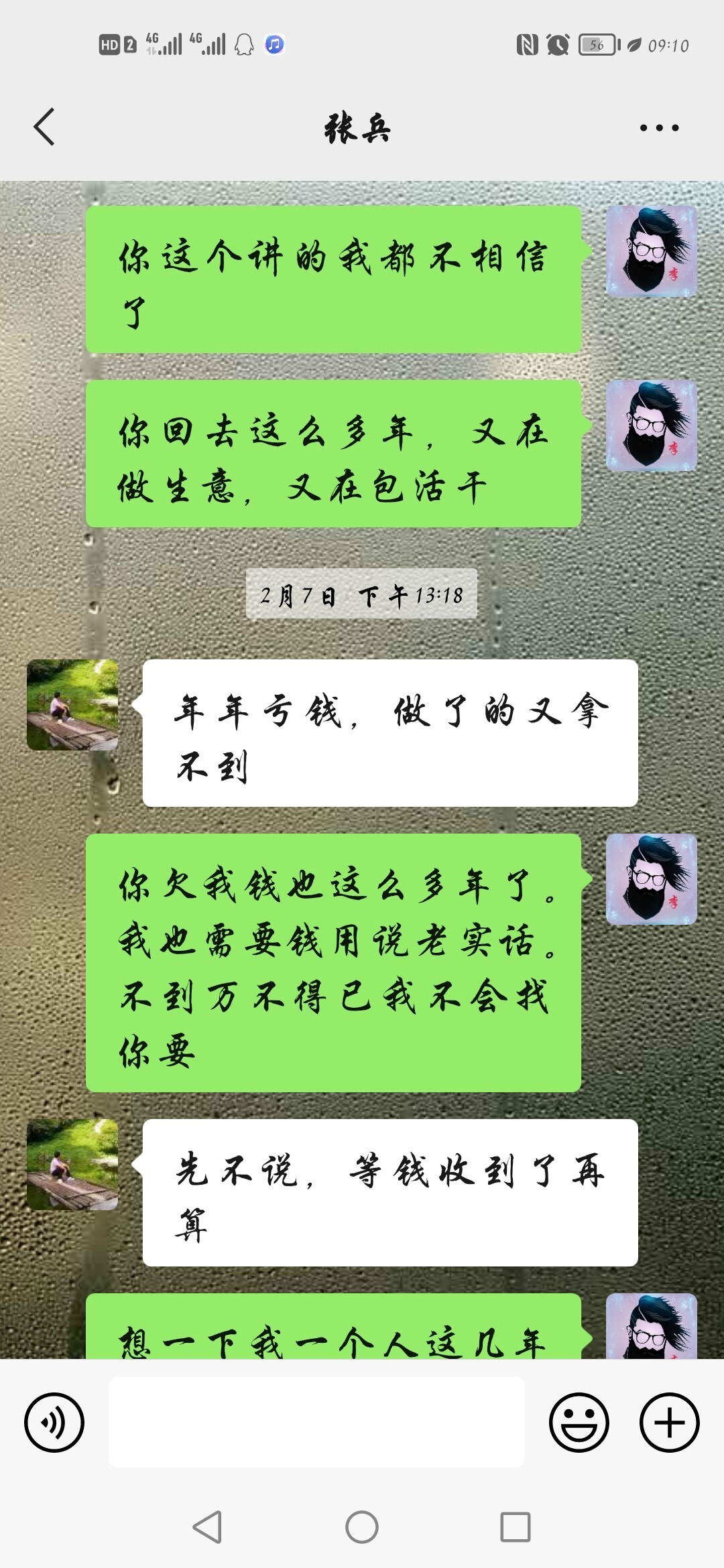Open the three-dot chat info menu
Viewport: 724px width, 1568px height.
[659, 127]
